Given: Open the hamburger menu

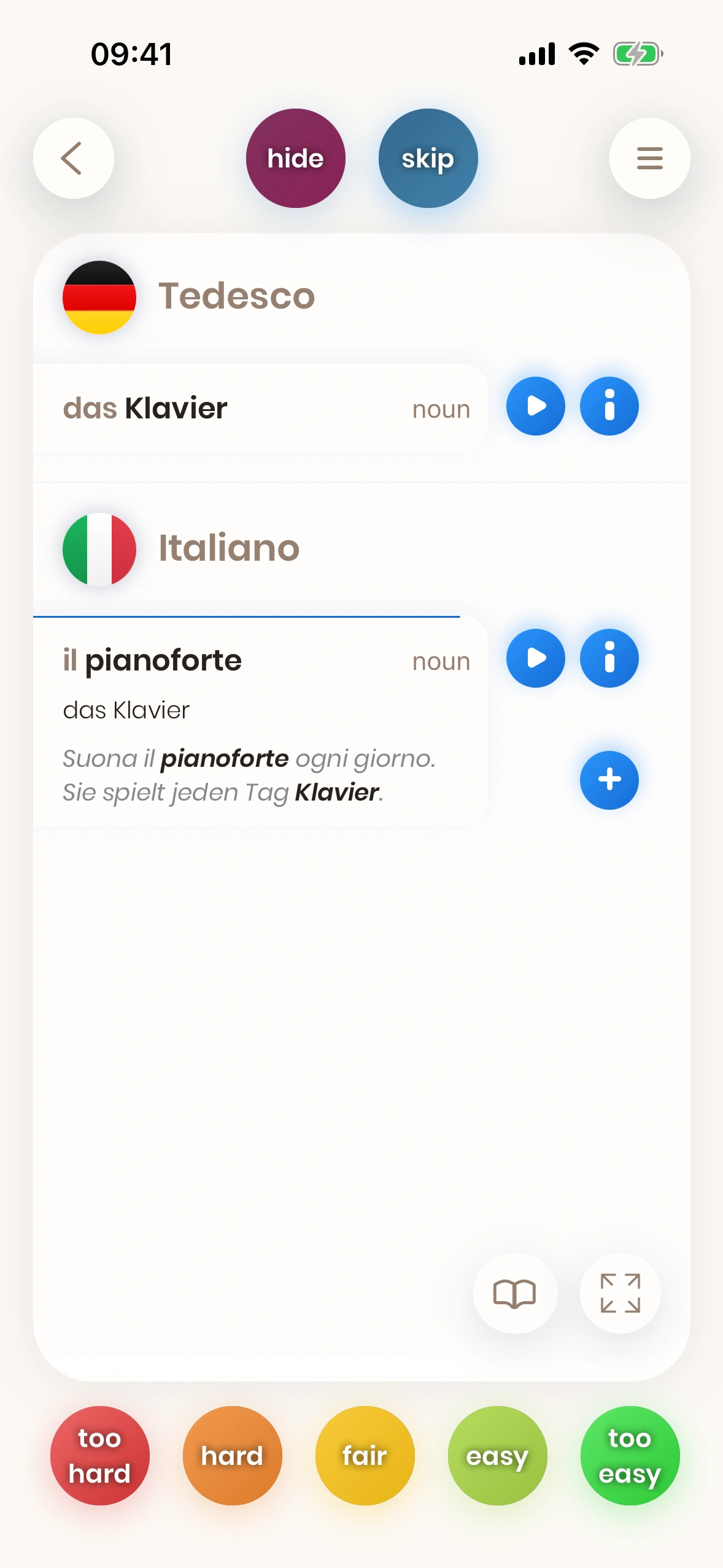Looking at the screenshot, I should tap(649, 158).
